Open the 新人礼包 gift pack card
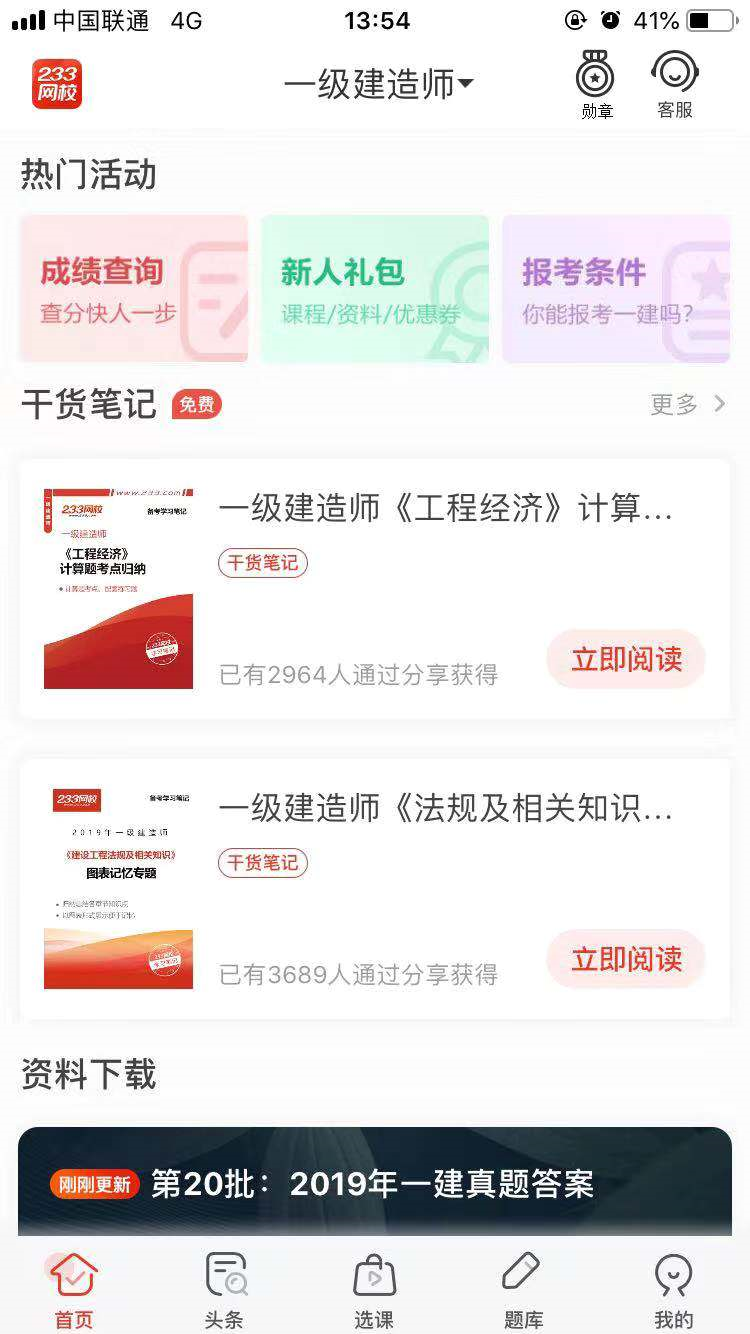Viewport: 750px width, 1334px height. (x=375, y=288)
